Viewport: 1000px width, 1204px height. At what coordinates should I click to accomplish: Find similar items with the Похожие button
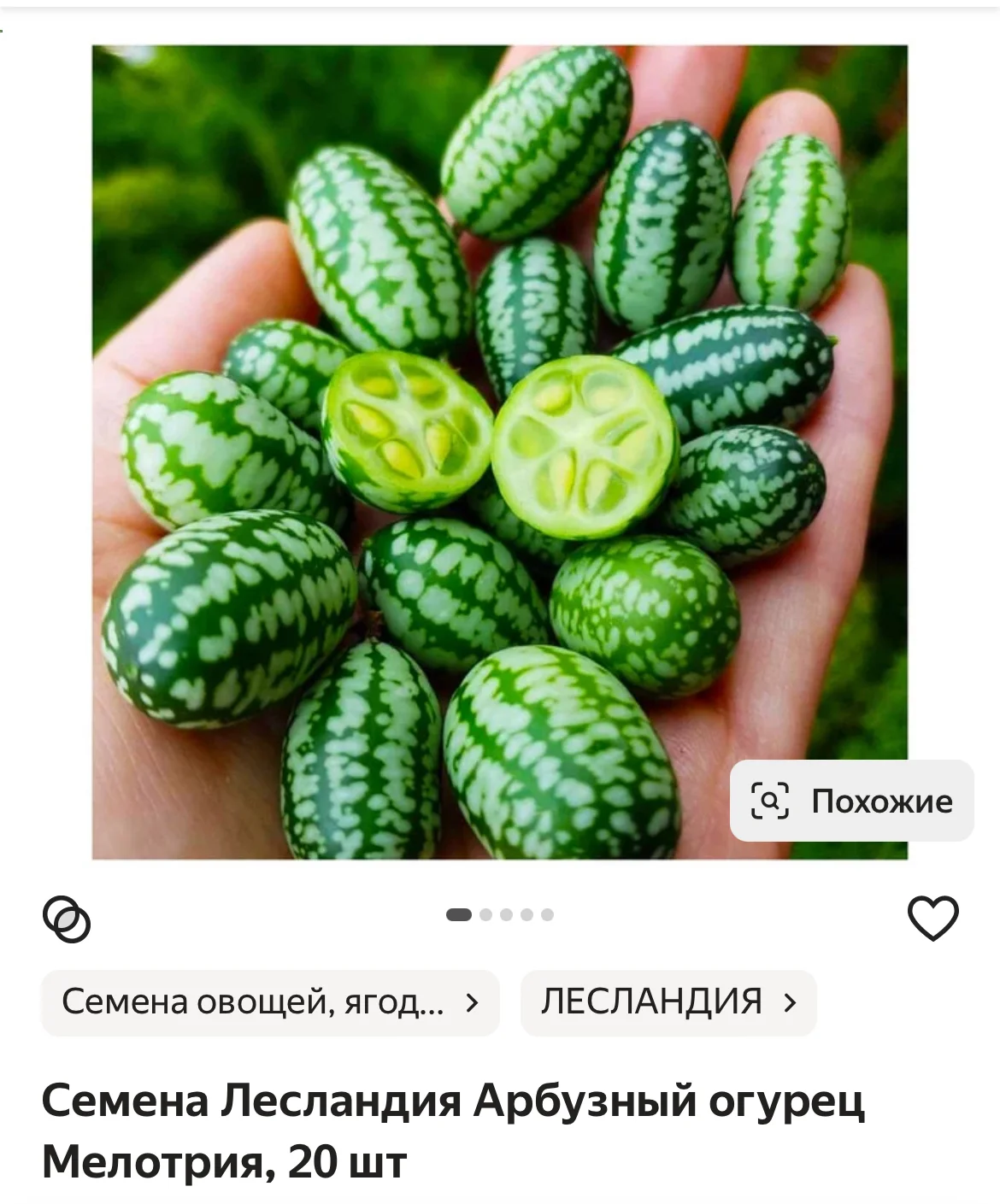click(851, 801)
